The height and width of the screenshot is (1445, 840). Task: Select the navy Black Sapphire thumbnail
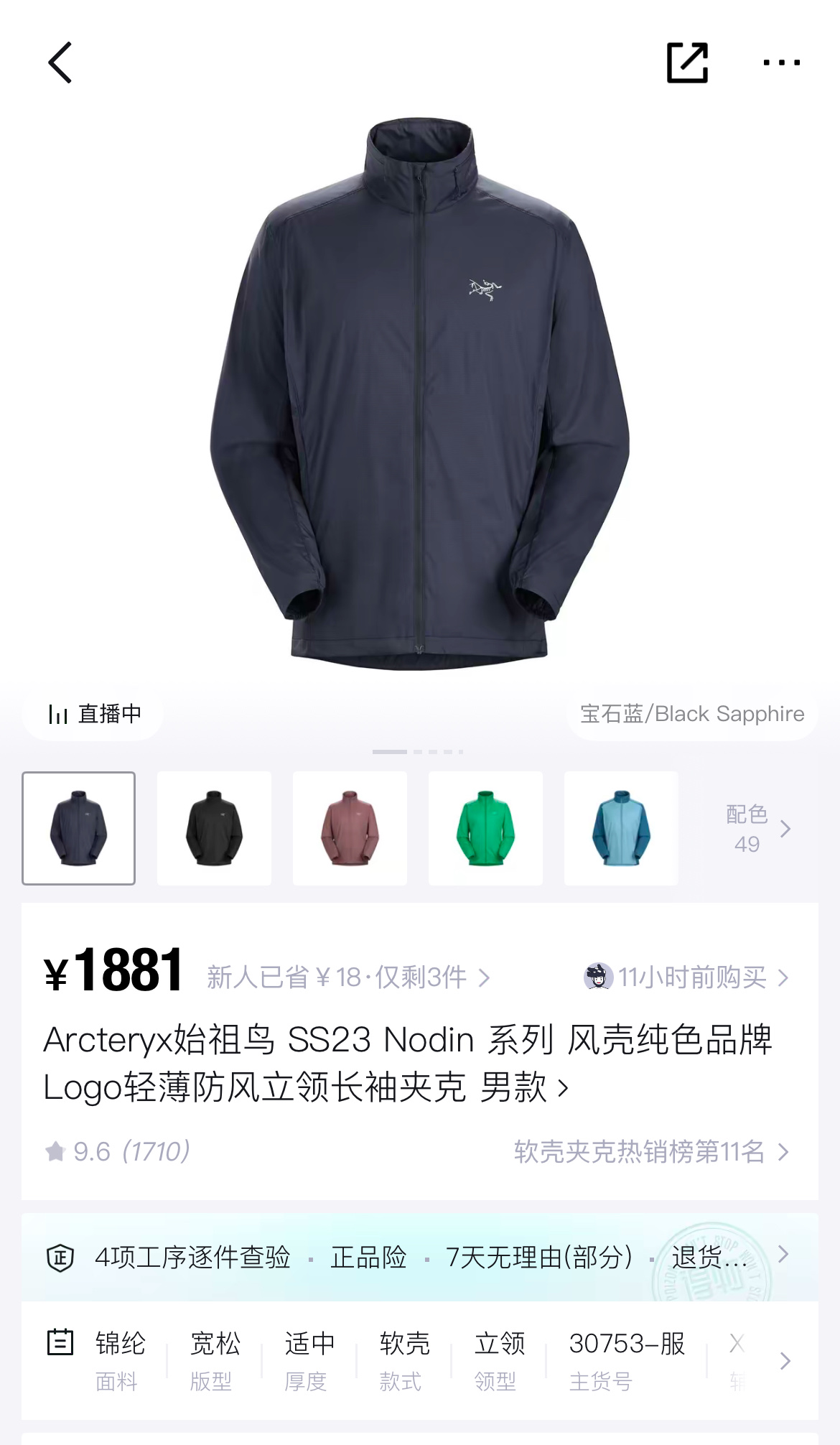(x=78, y=828)
